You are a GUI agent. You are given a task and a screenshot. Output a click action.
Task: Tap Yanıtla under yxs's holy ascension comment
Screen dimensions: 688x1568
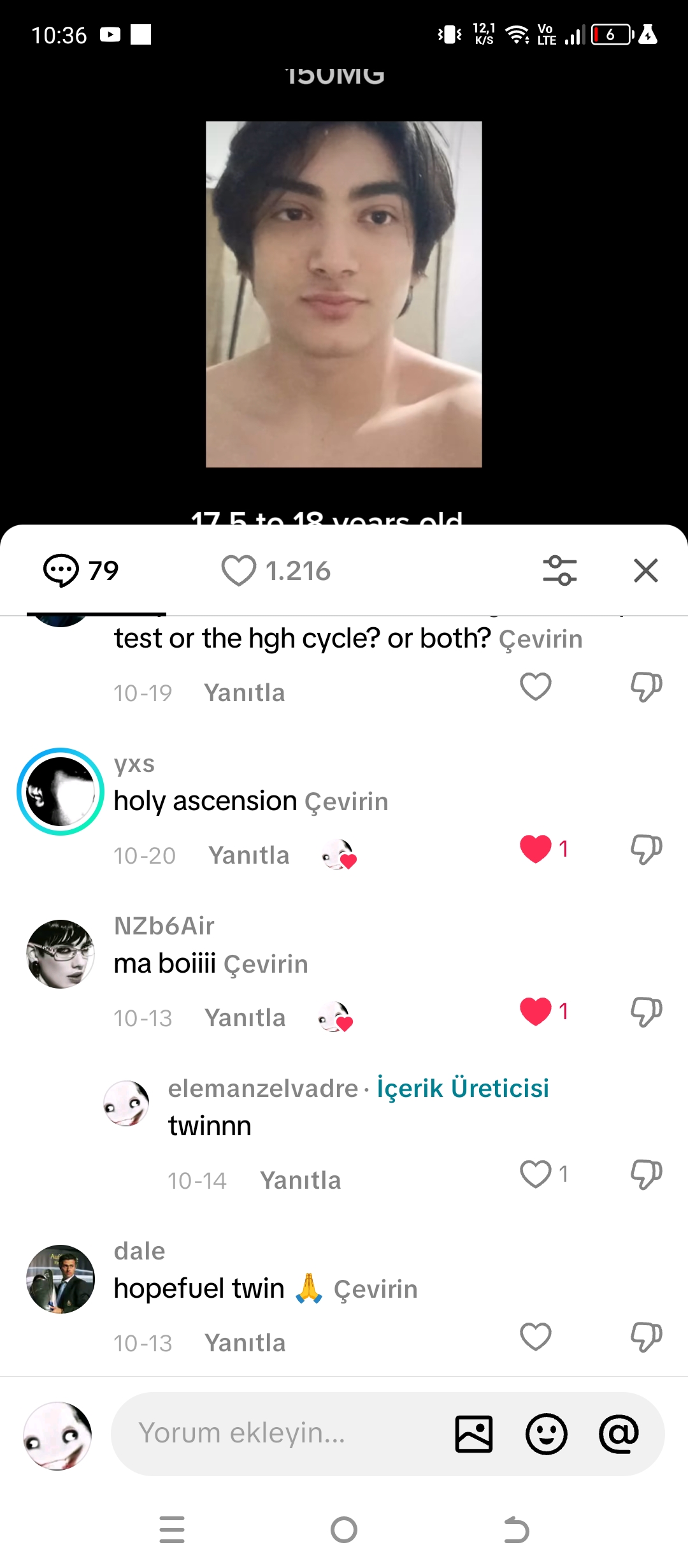click(x=248, y=855)
